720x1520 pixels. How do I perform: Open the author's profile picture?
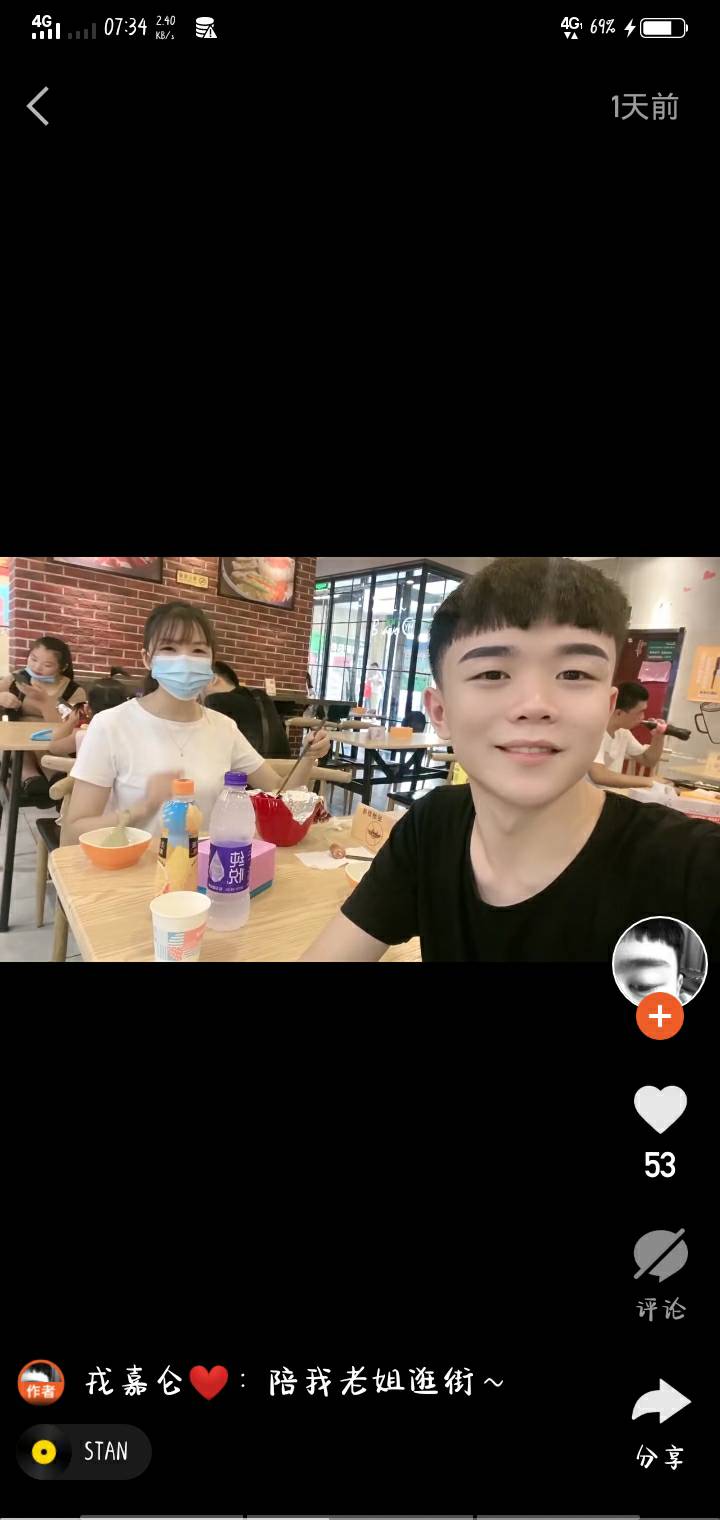point(659,960)
